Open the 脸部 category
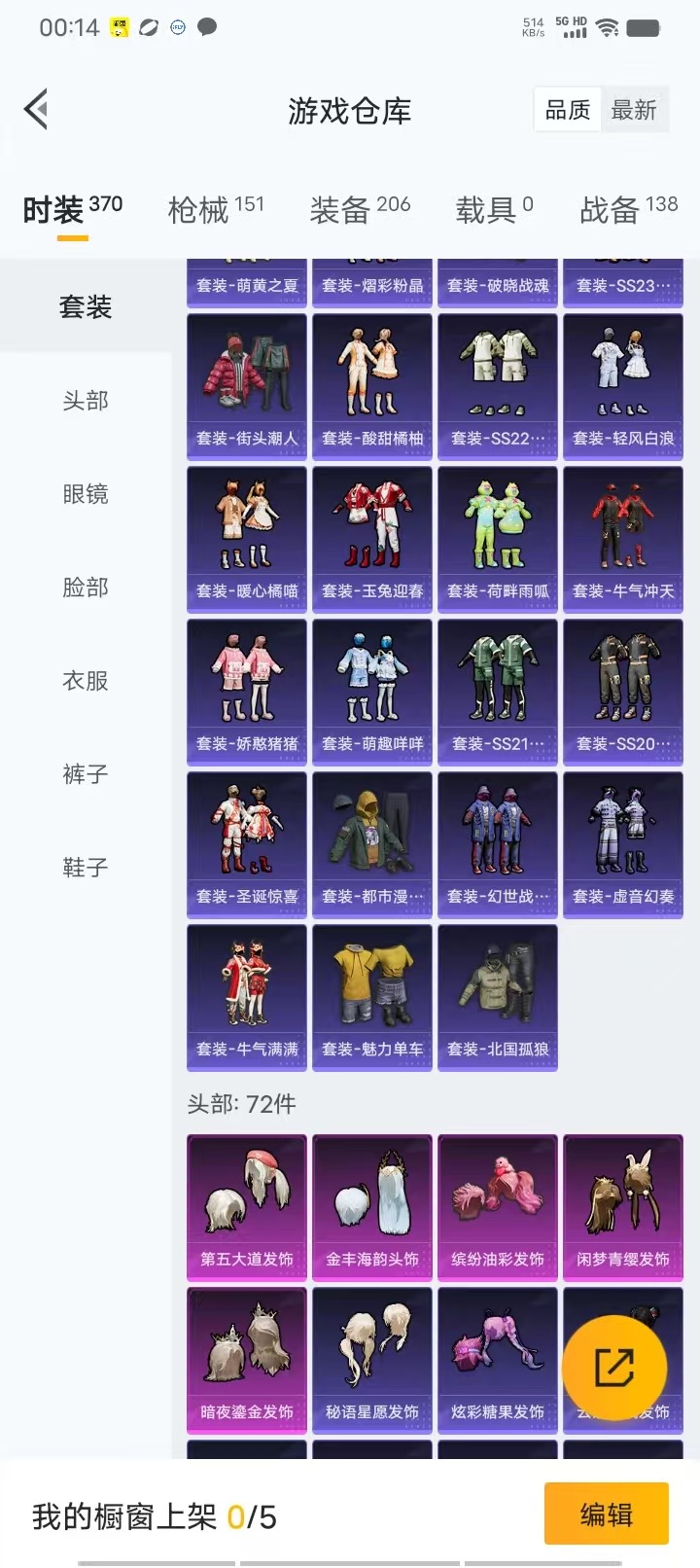Screen dimensions: 700x1568 [86, 588]
